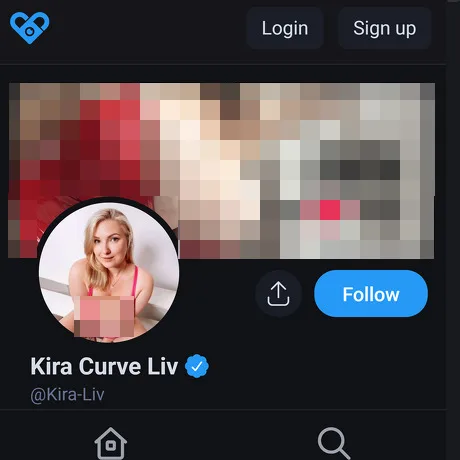Screen dimensions: 460x460
Task: View the profile avatar picture
Action: (109, 272)
